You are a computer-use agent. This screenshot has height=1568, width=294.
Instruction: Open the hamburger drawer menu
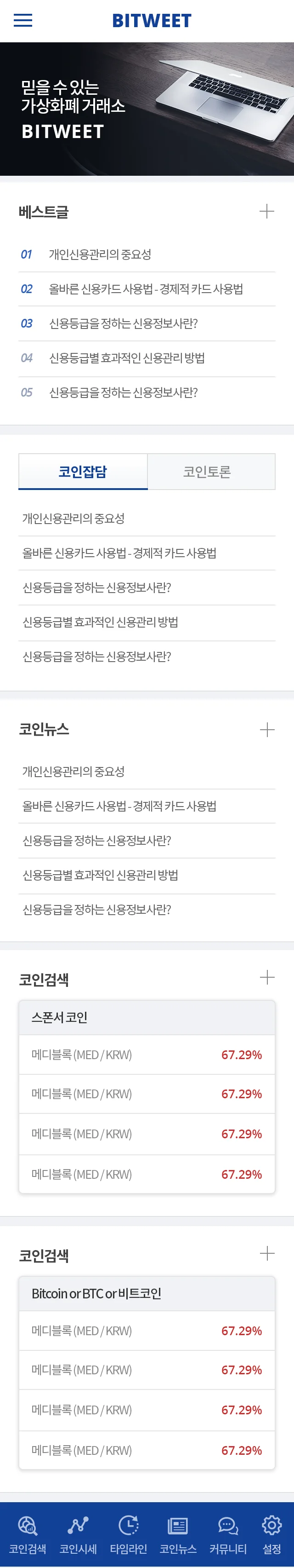click(23, 20)
